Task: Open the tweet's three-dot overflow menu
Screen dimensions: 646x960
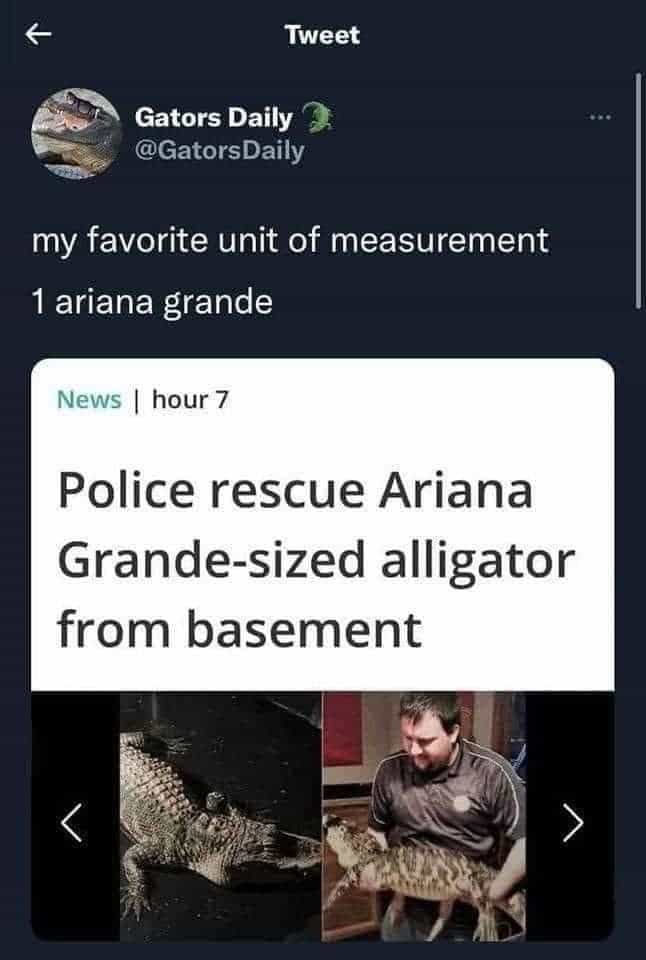Action: pos(598,119)
